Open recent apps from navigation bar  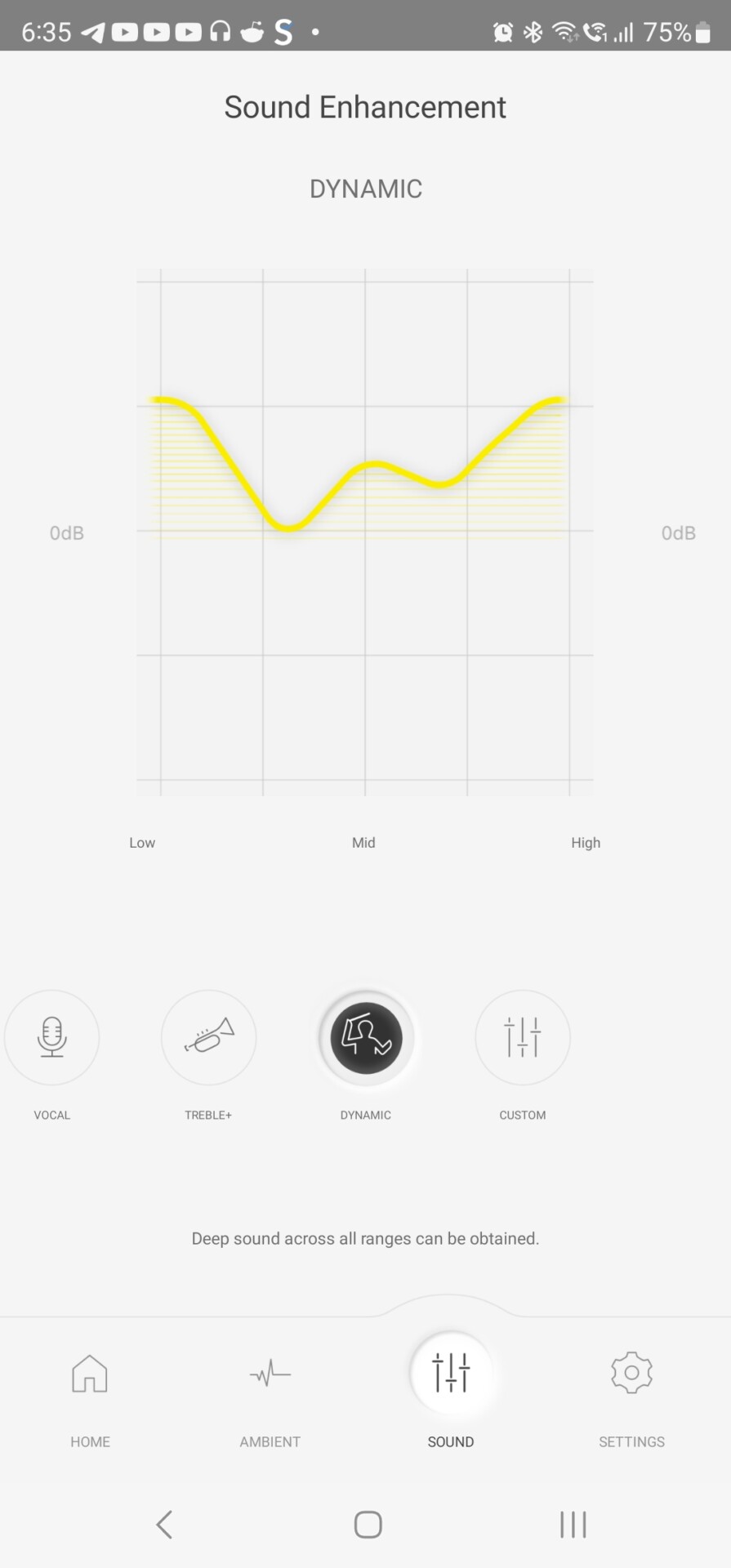coord(573,1524)
